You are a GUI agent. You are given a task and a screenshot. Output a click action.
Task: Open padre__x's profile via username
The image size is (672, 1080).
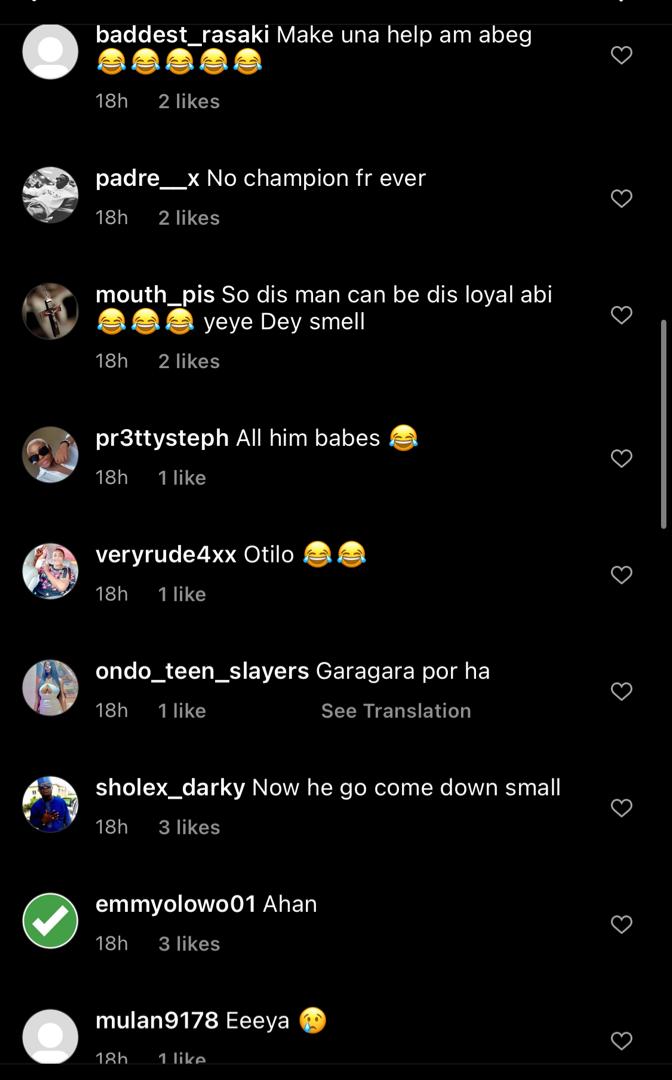click(x=147, y=178)
